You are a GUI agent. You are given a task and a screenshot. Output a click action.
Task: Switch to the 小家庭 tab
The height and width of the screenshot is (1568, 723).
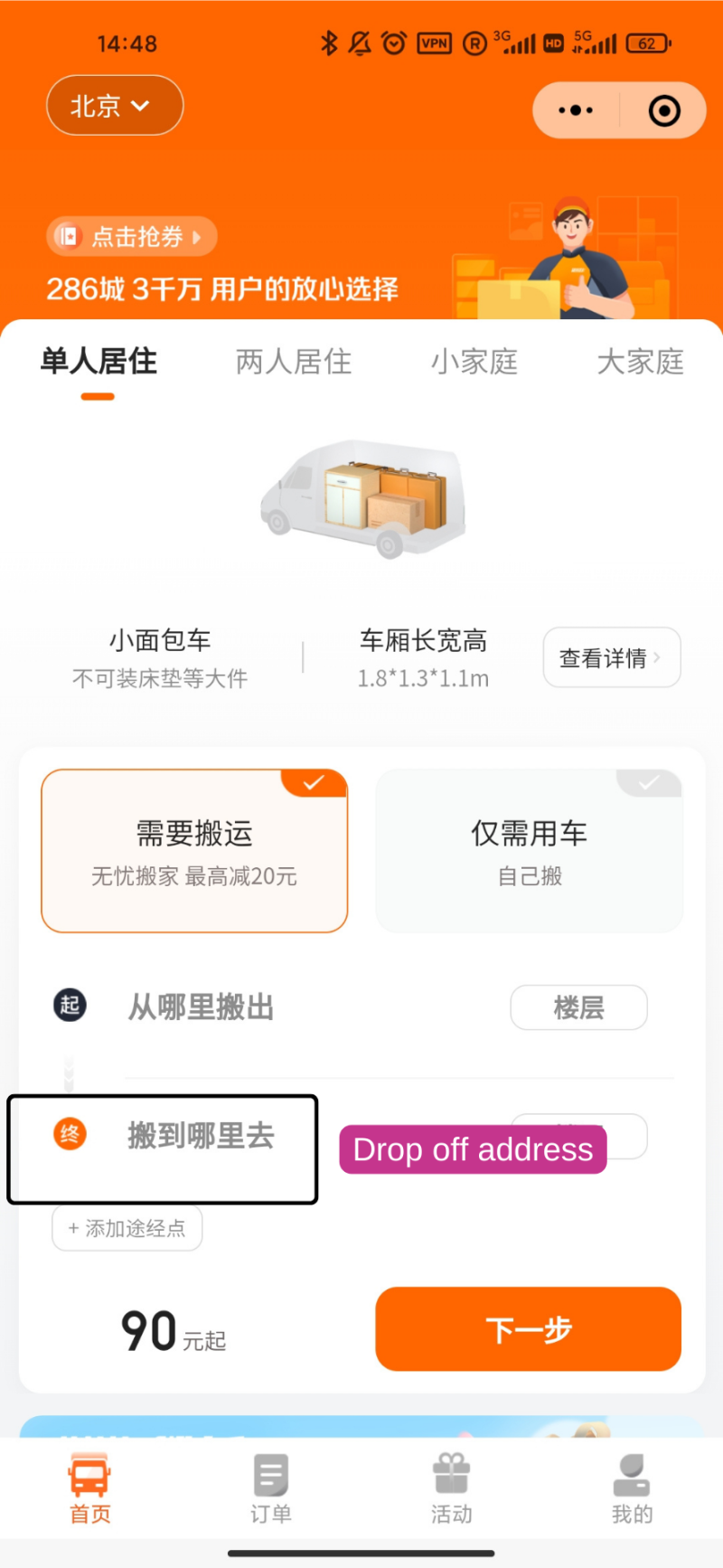(474, 362)
